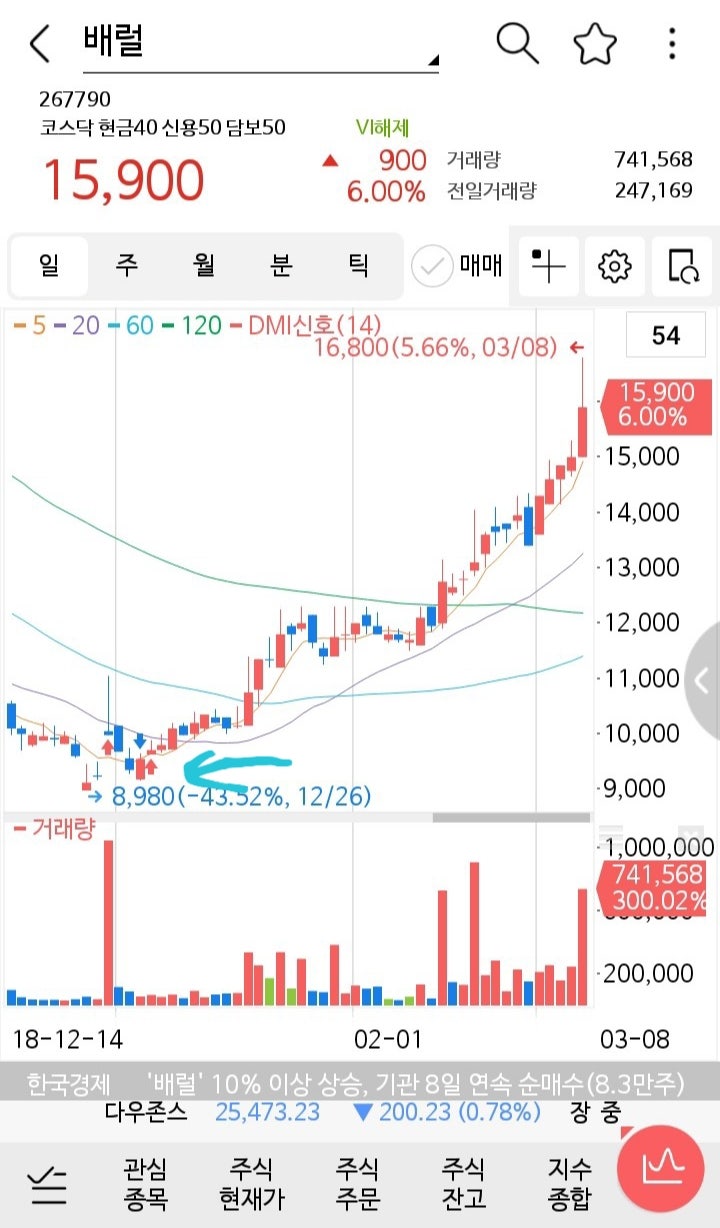The image size is (720, 1228).
Task: Tap the star to favorite 배럴
Action: pyautogui.click(x=594, y=44)
